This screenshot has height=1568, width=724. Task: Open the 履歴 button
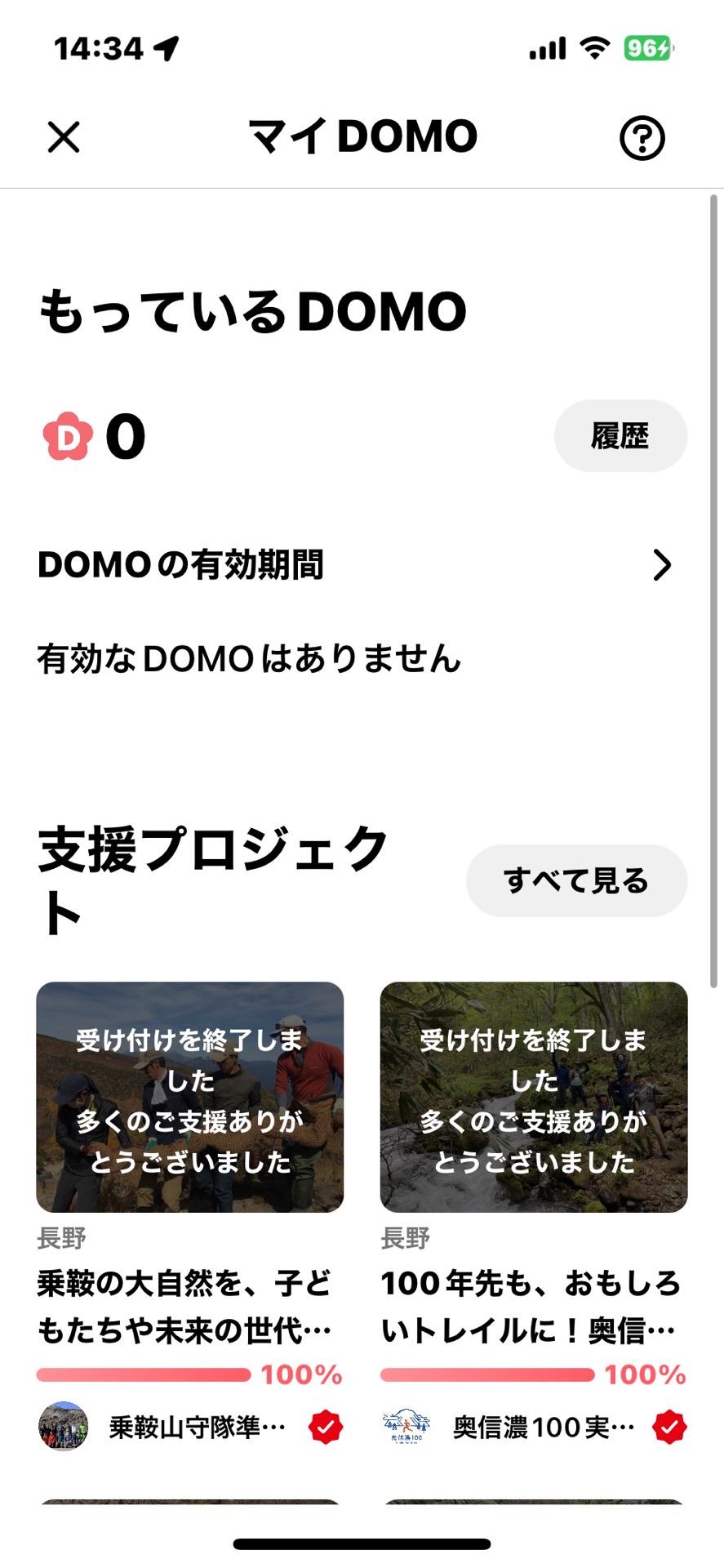click(620, 436)
